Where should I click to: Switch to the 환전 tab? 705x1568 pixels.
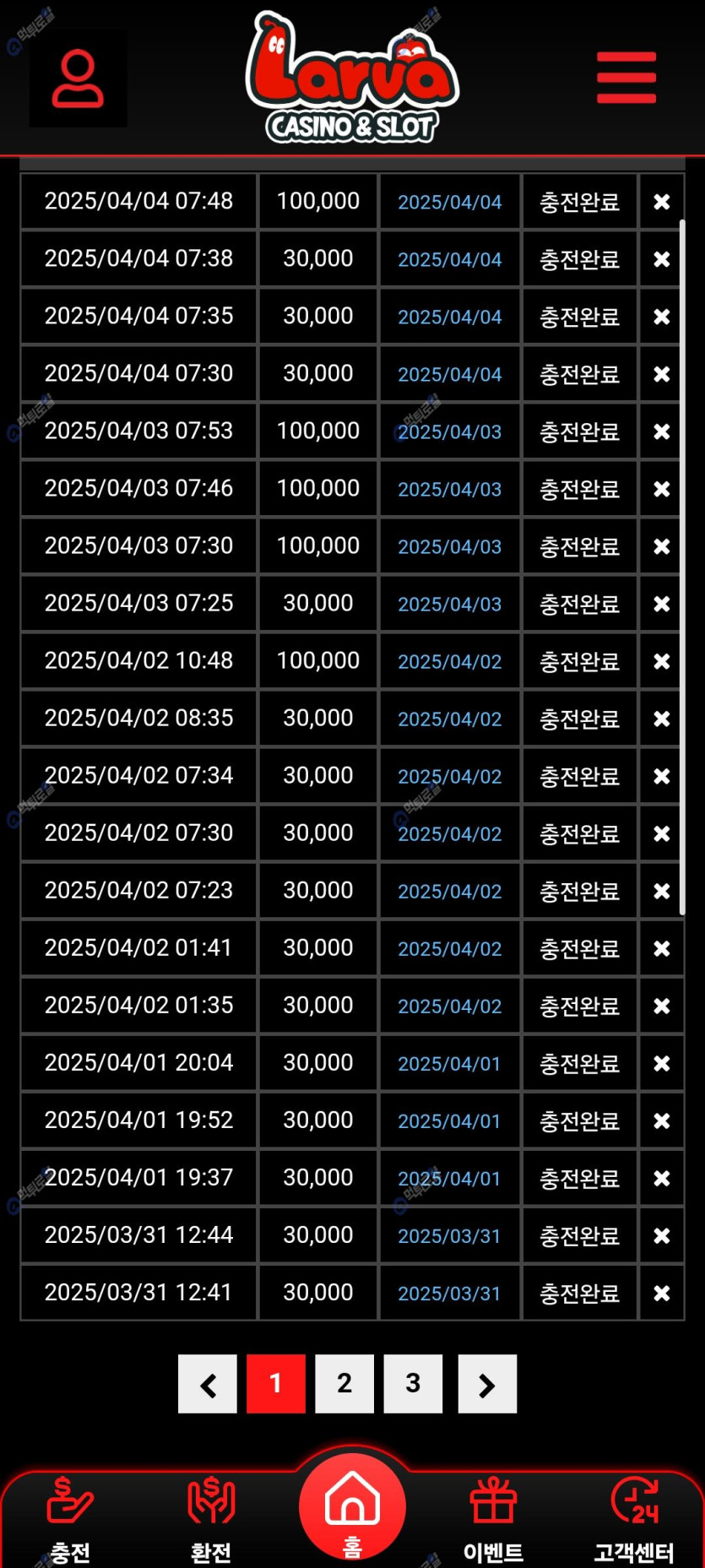[x=211, y=1519]
